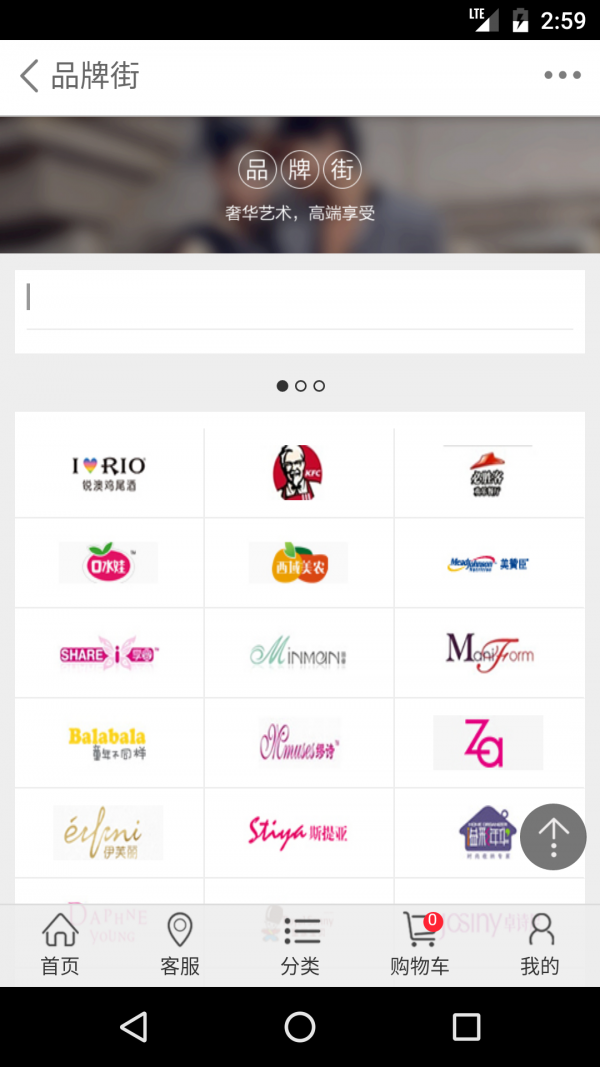Viewport: 600px width, 1067px height.
Task: Tap the scroll-to-top arrow button
Action: (553, 836)
